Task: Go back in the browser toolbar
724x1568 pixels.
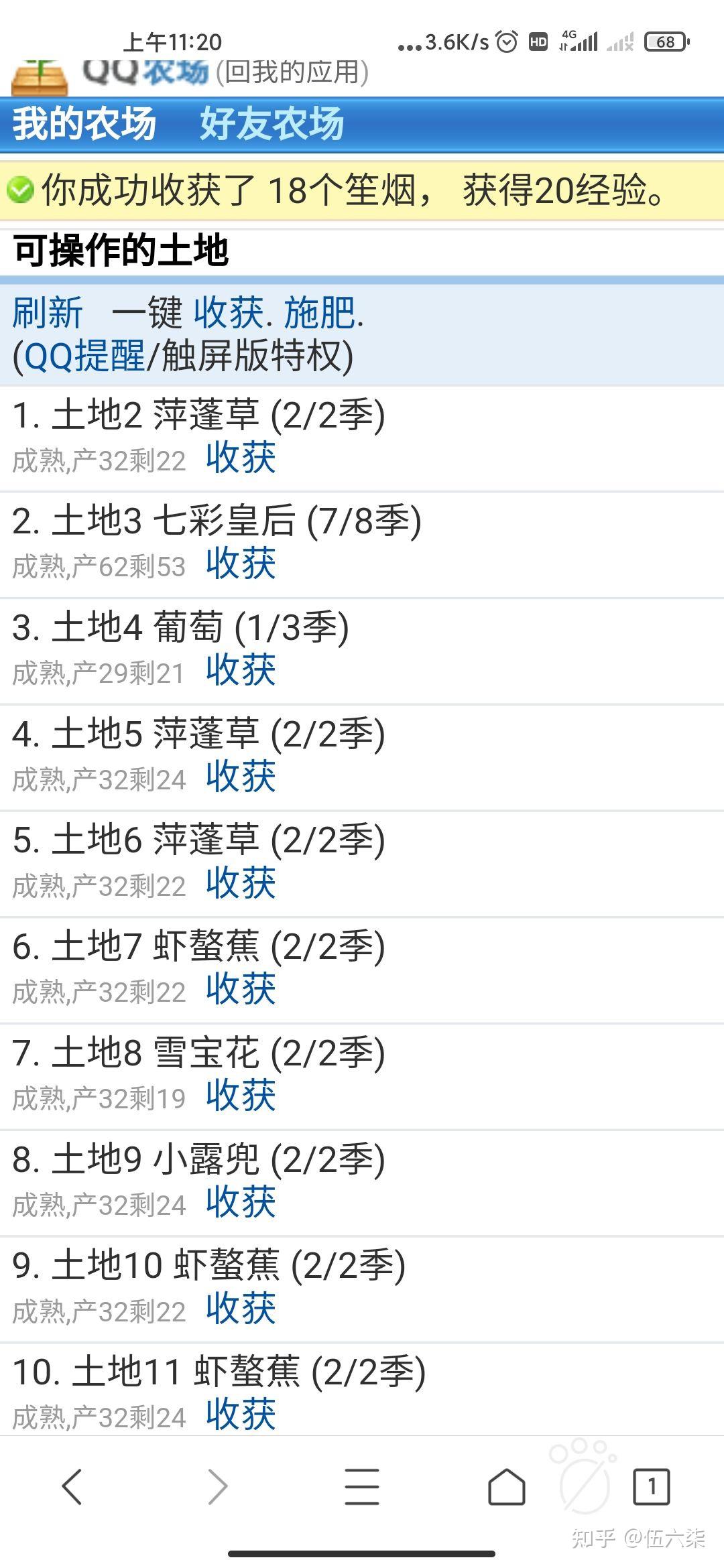Action: pyautogui.click(x=72, y=1487)
